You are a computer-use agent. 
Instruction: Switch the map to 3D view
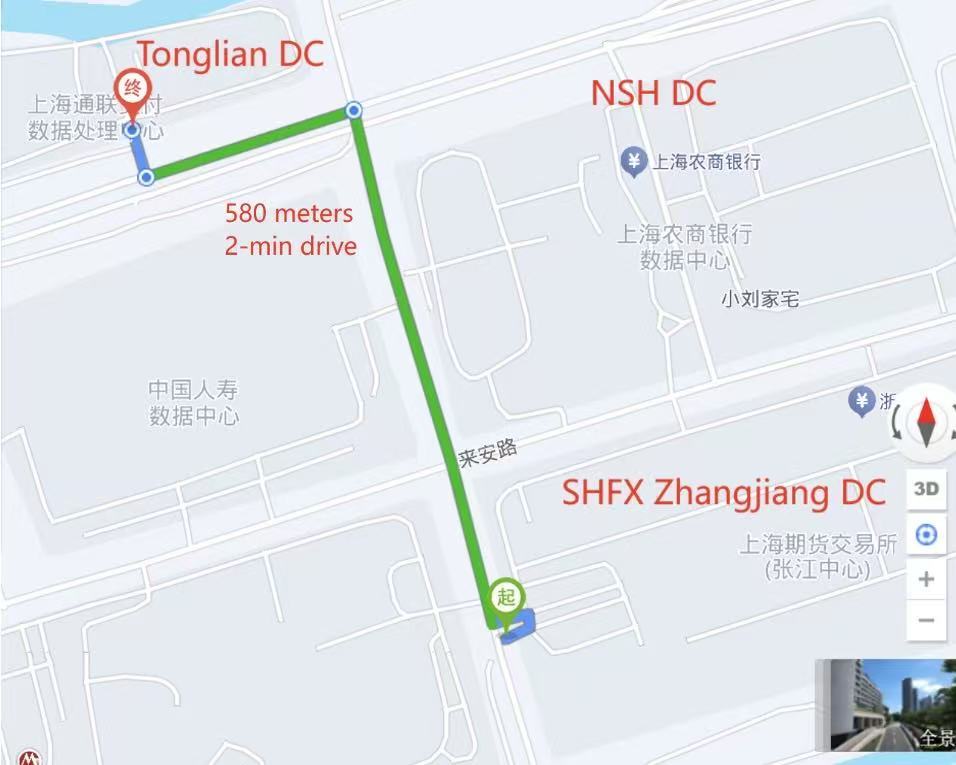(x=926, y=488)
